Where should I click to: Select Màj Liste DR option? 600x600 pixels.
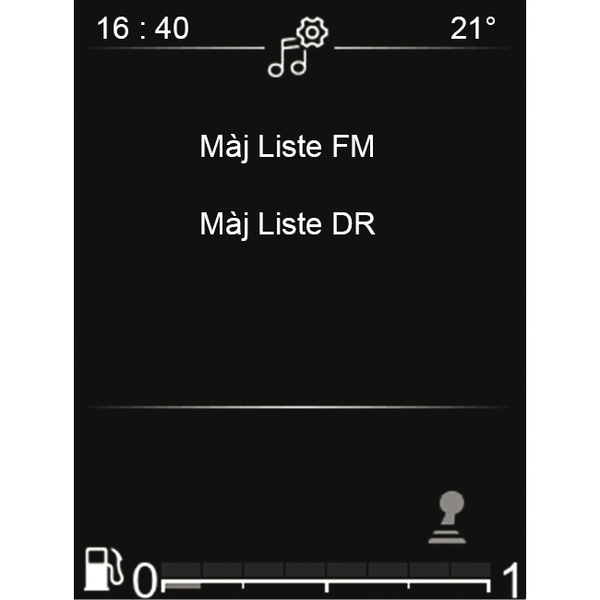[x=287, y=223]
